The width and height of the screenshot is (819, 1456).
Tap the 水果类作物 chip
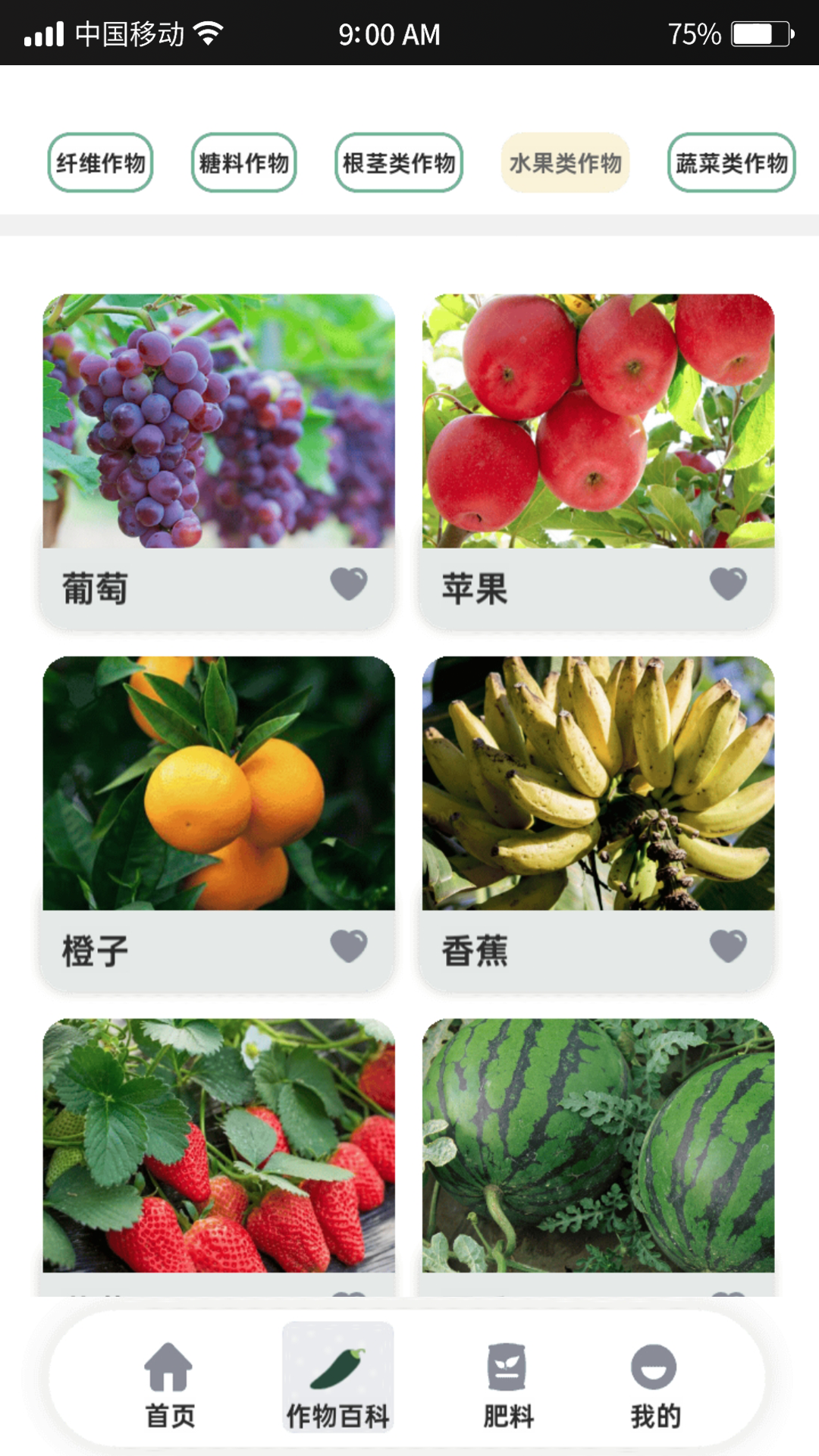pyautogui.click(x=565, y=162)
